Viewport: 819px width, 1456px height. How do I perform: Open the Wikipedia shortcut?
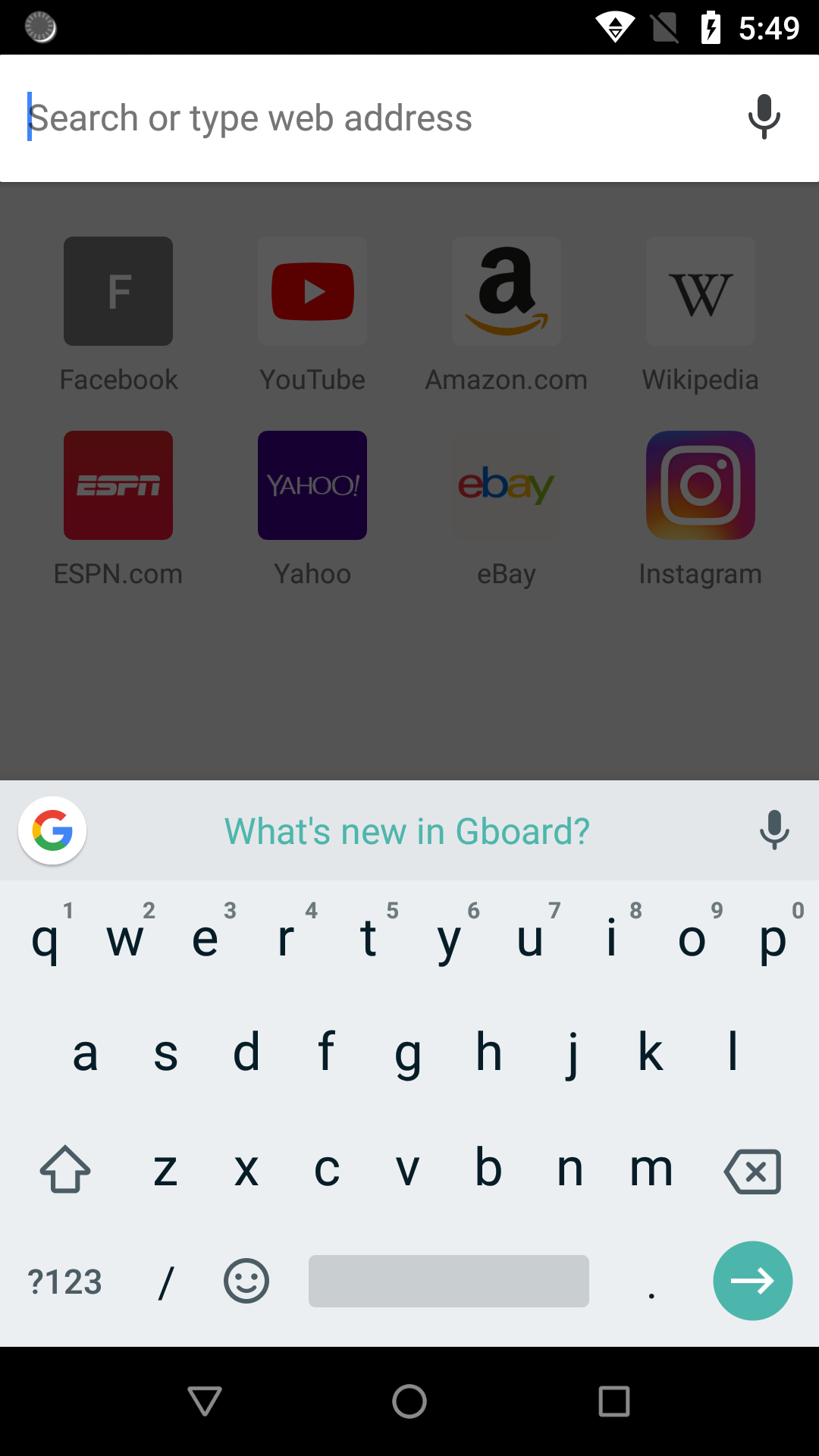(x=701, y=292)
